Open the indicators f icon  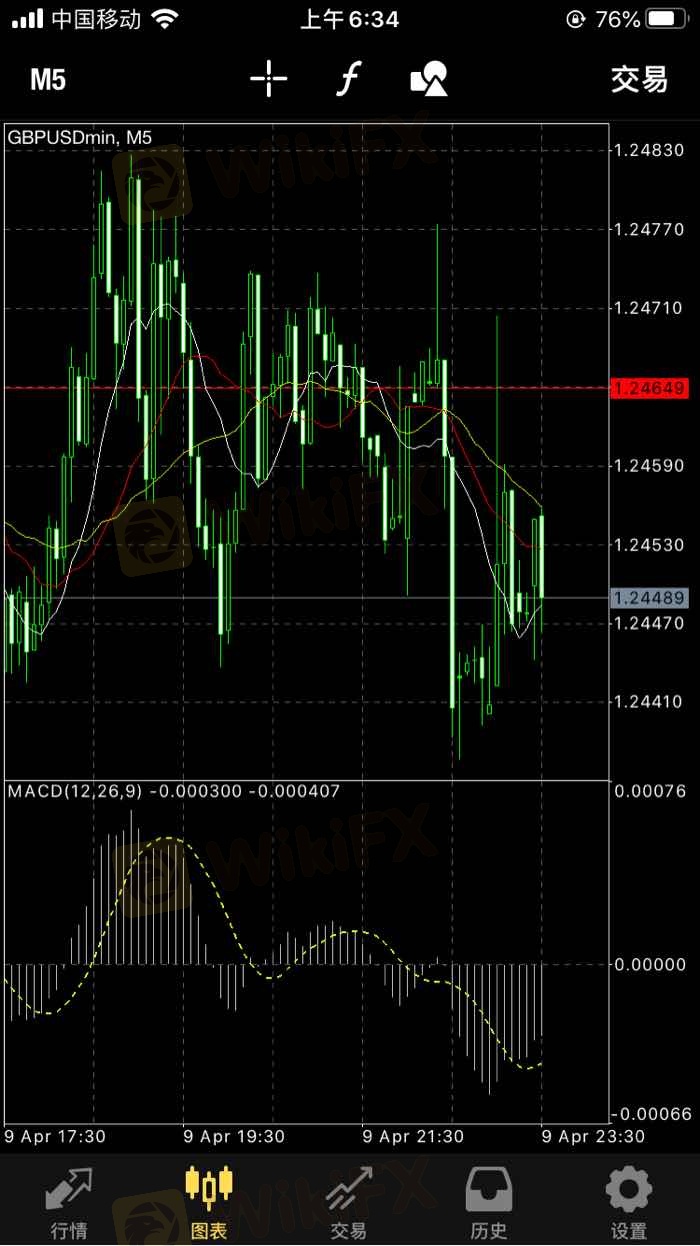(347, 79)
